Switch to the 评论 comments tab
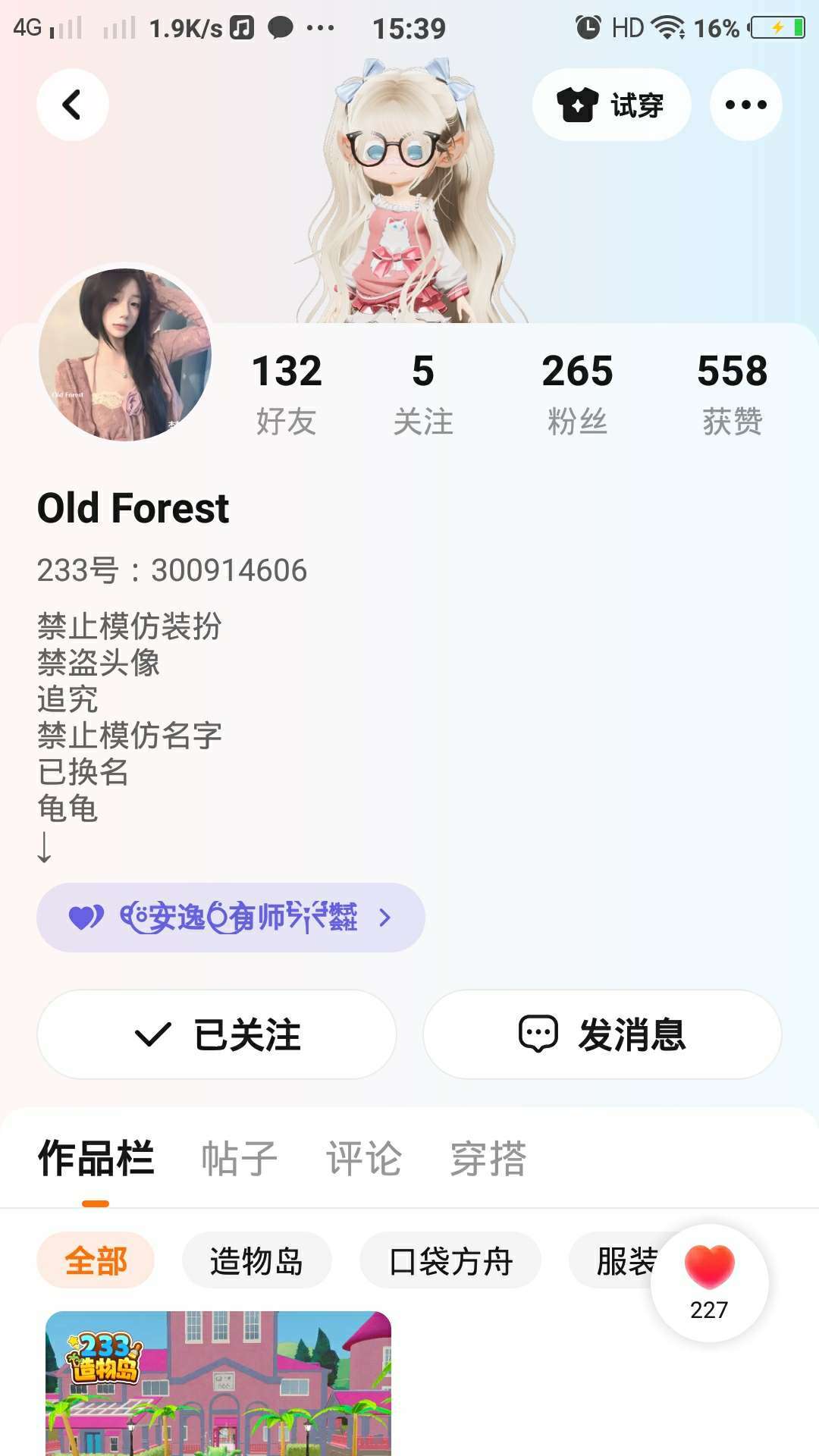This screenshot has height=1456, width=819. click(x=363, y=1158)
